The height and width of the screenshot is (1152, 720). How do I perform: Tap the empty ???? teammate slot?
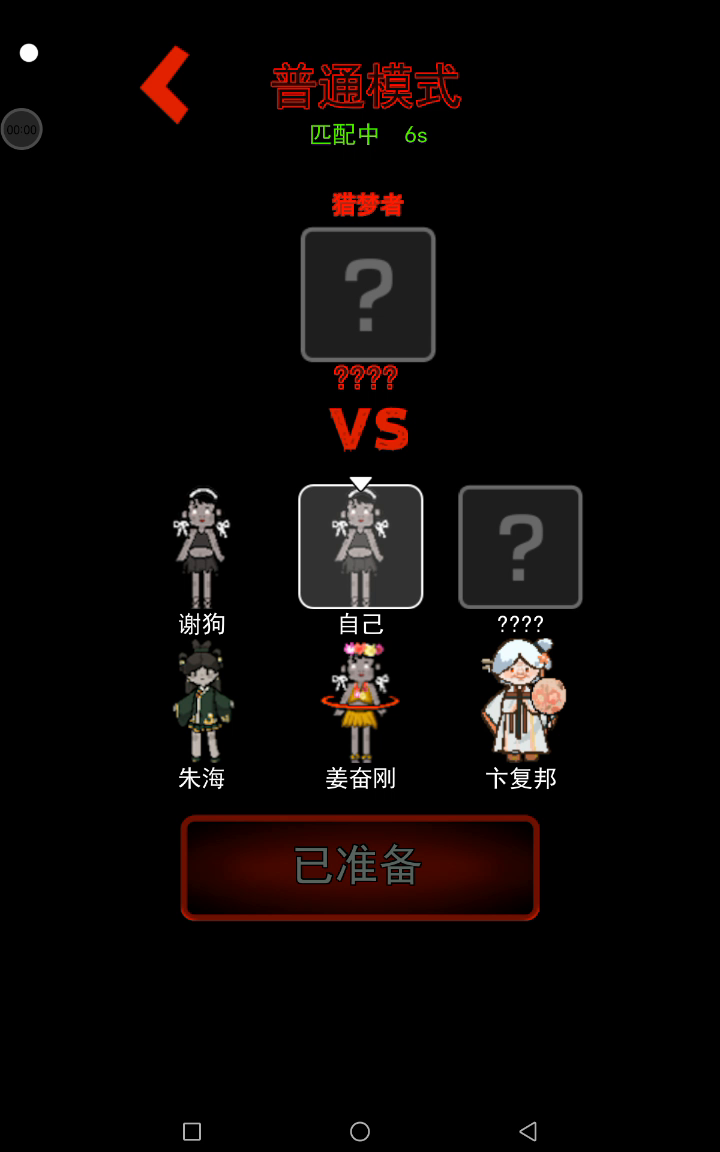click(520, 547)
